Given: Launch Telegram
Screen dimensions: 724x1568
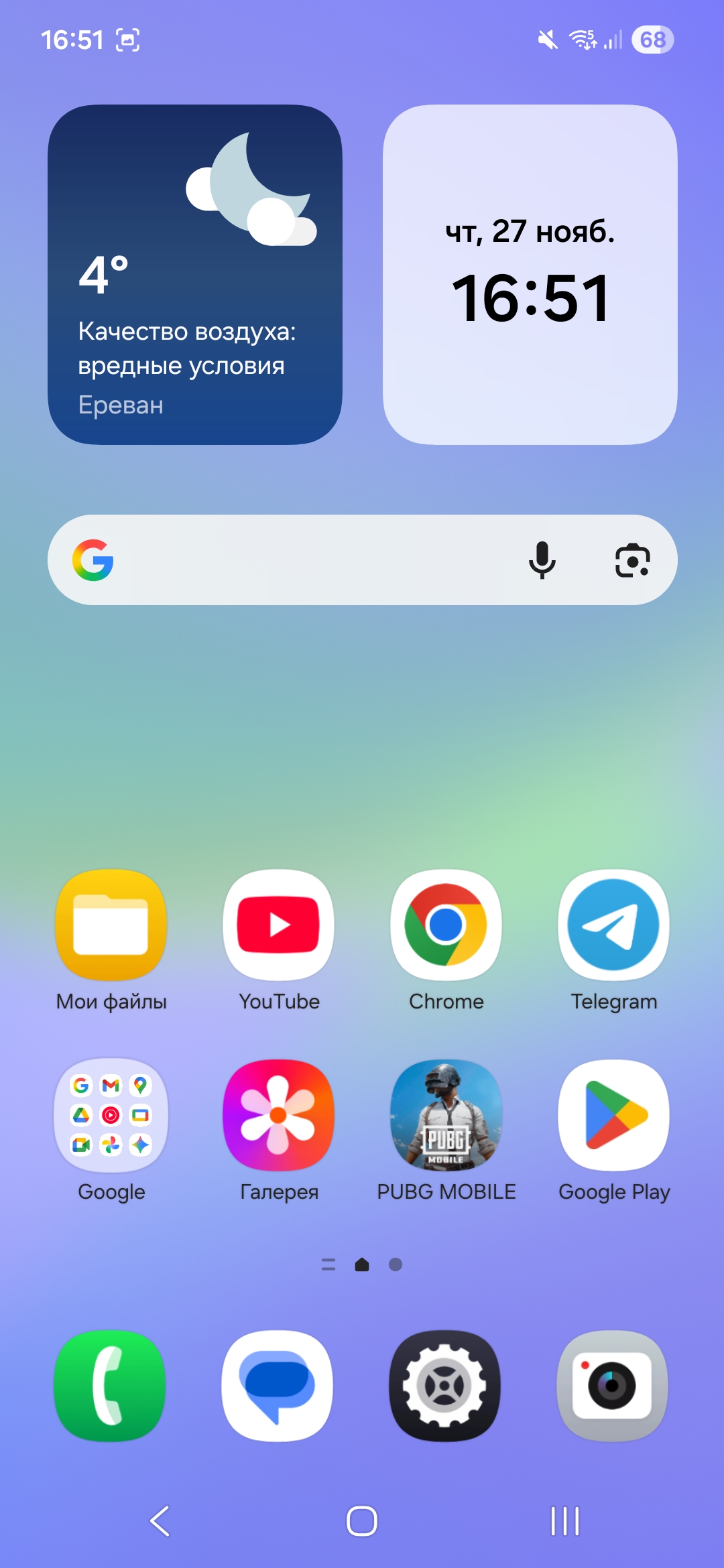Looking at the screenshot, I should click(614, 925).
